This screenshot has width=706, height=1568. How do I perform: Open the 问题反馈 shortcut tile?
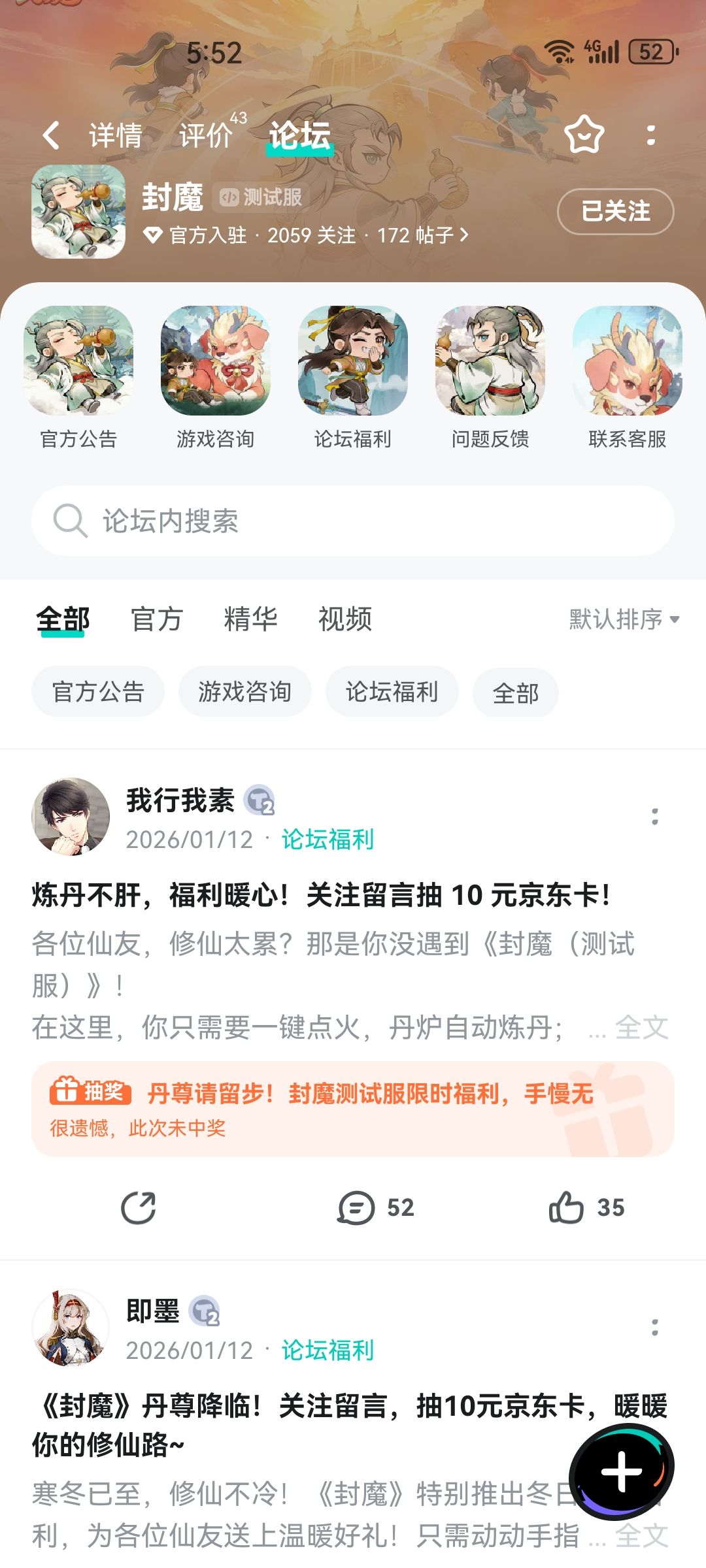[x=490, y=378]
